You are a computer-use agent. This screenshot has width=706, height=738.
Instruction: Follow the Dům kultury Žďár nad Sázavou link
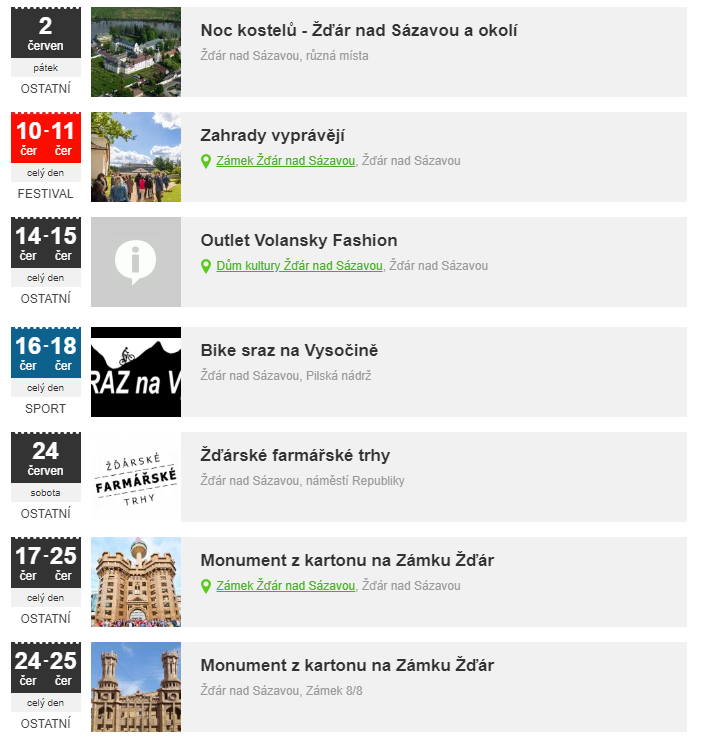(x=299, y=266)
